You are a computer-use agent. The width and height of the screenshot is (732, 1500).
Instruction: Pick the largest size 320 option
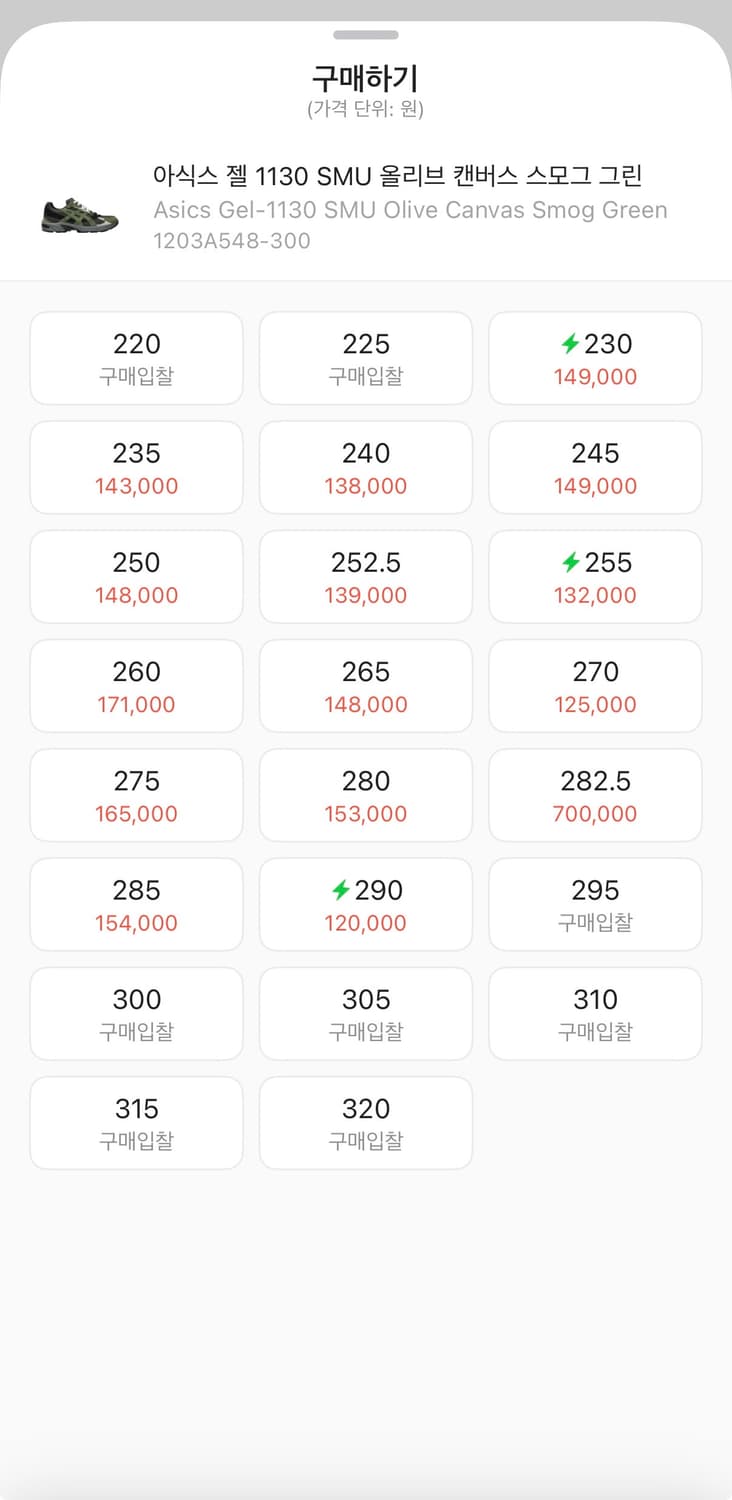[x=365, y=1123]
